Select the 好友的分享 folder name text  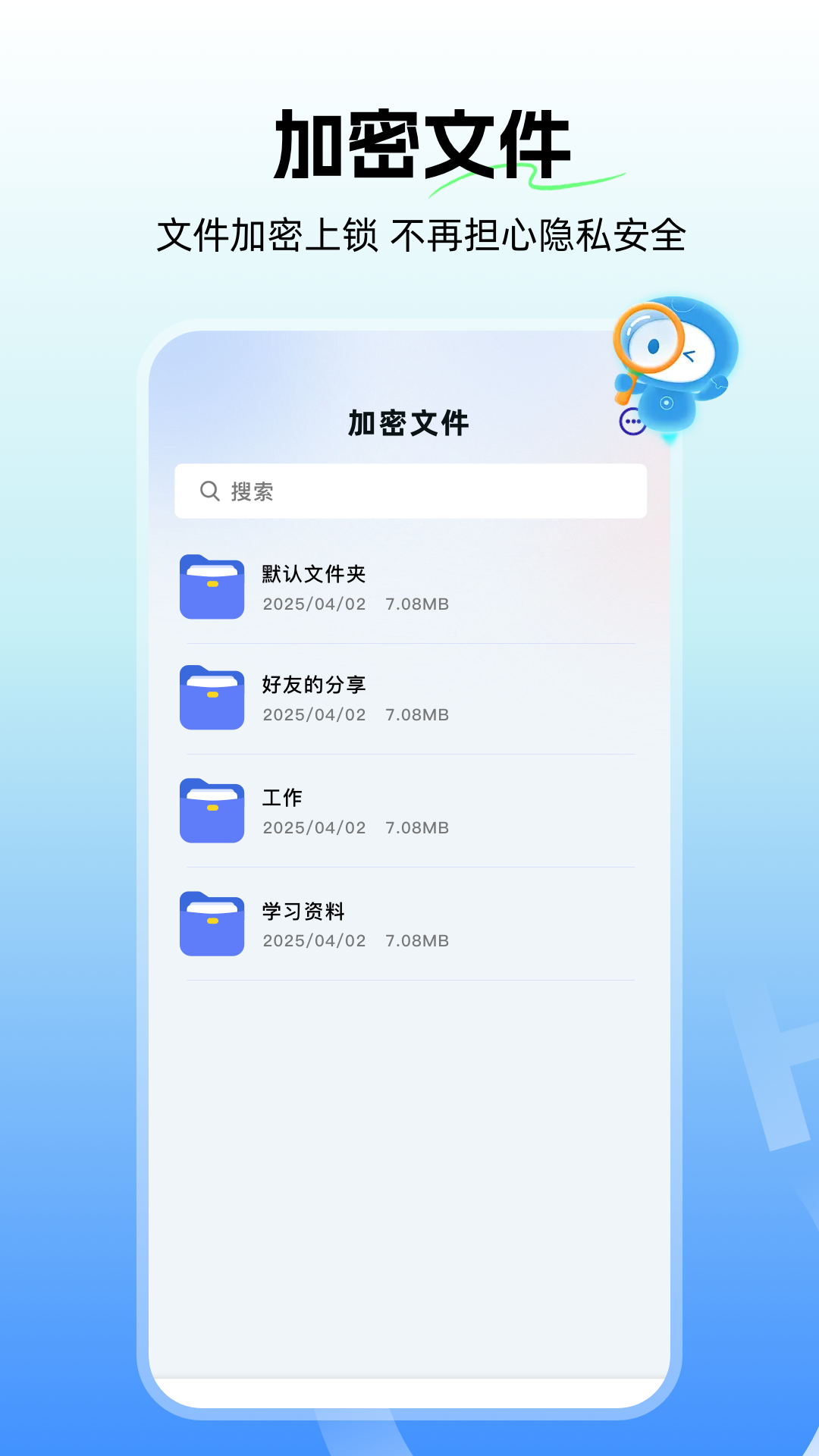tap(313, 686)
